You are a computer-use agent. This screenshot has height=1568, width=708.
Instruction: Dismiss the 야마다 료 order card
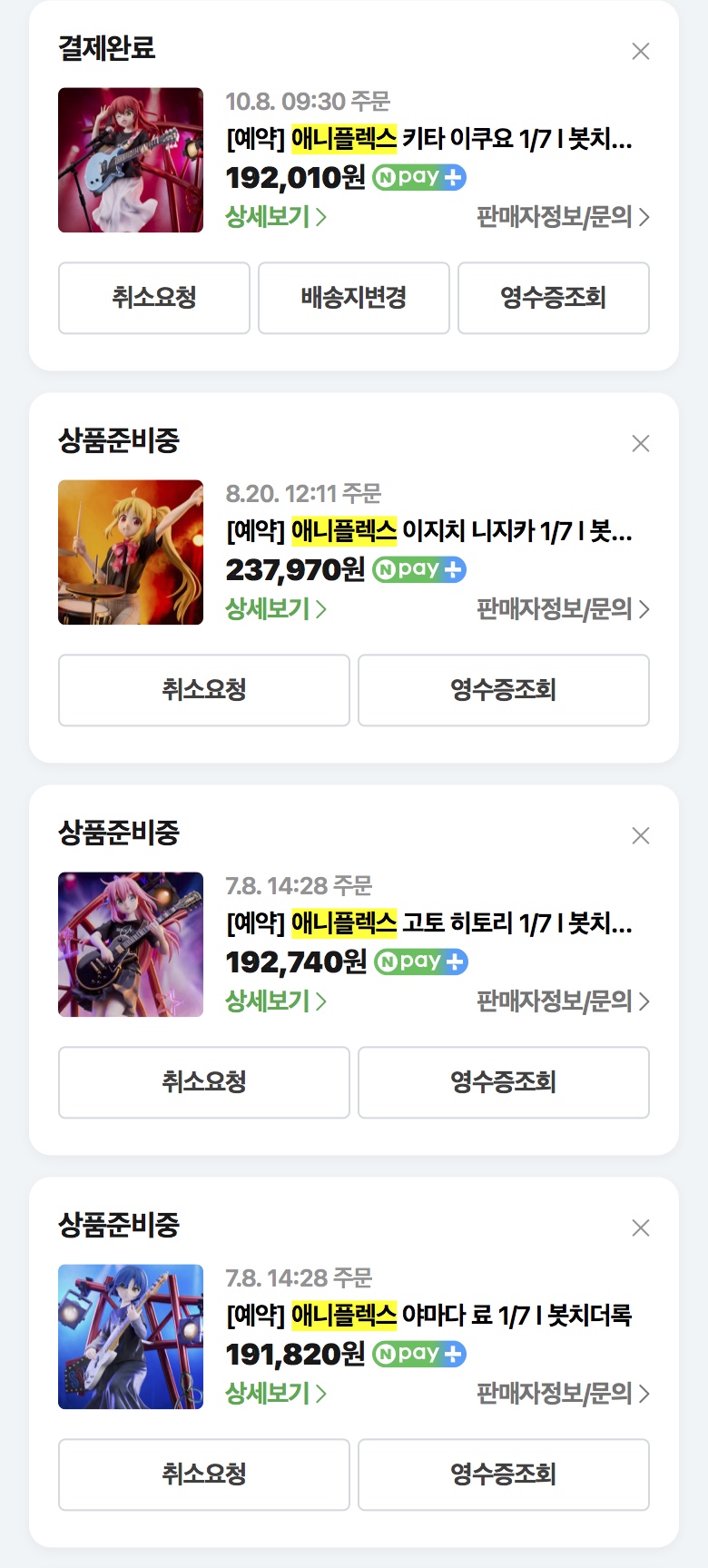click(x=641, y=1228)
